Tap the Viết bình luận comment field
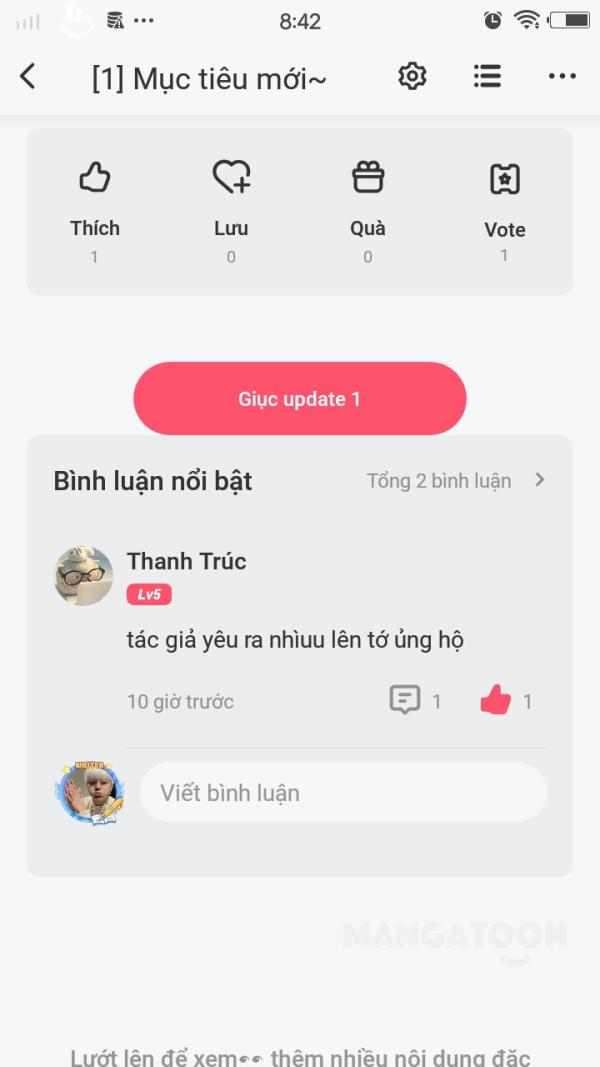The width and height of the screenshot is (600, 1067). point(343,793)
